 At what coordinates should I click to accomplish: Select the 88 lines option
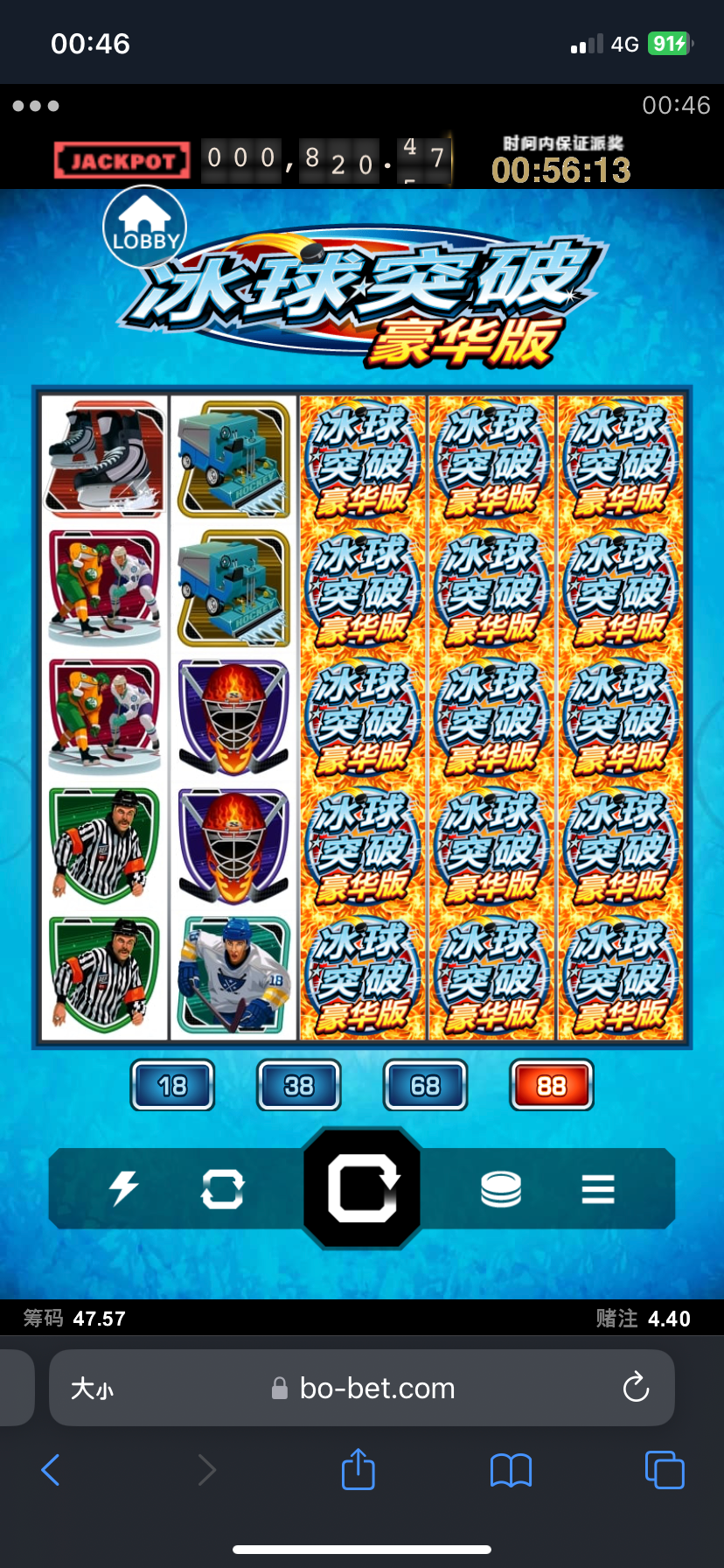coord(552,1086)
